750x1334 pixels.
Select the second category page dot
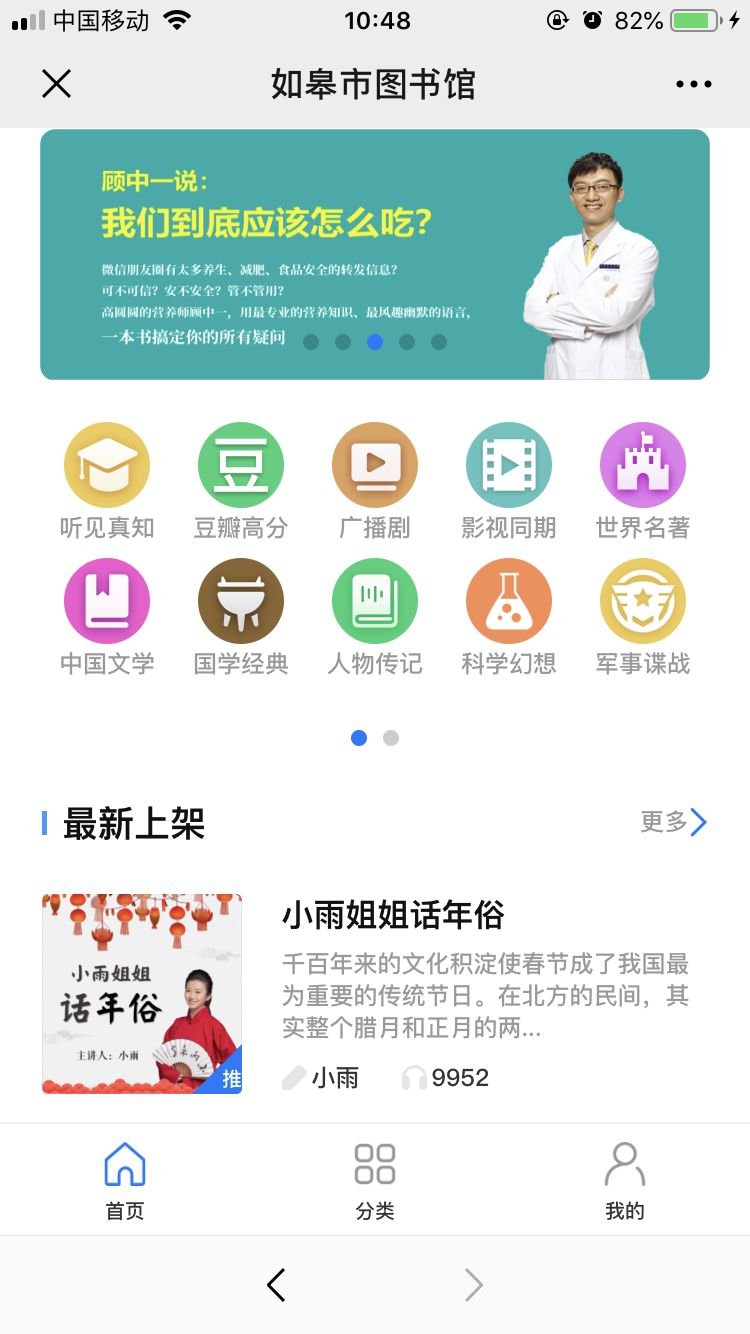(x=391, y=738)
